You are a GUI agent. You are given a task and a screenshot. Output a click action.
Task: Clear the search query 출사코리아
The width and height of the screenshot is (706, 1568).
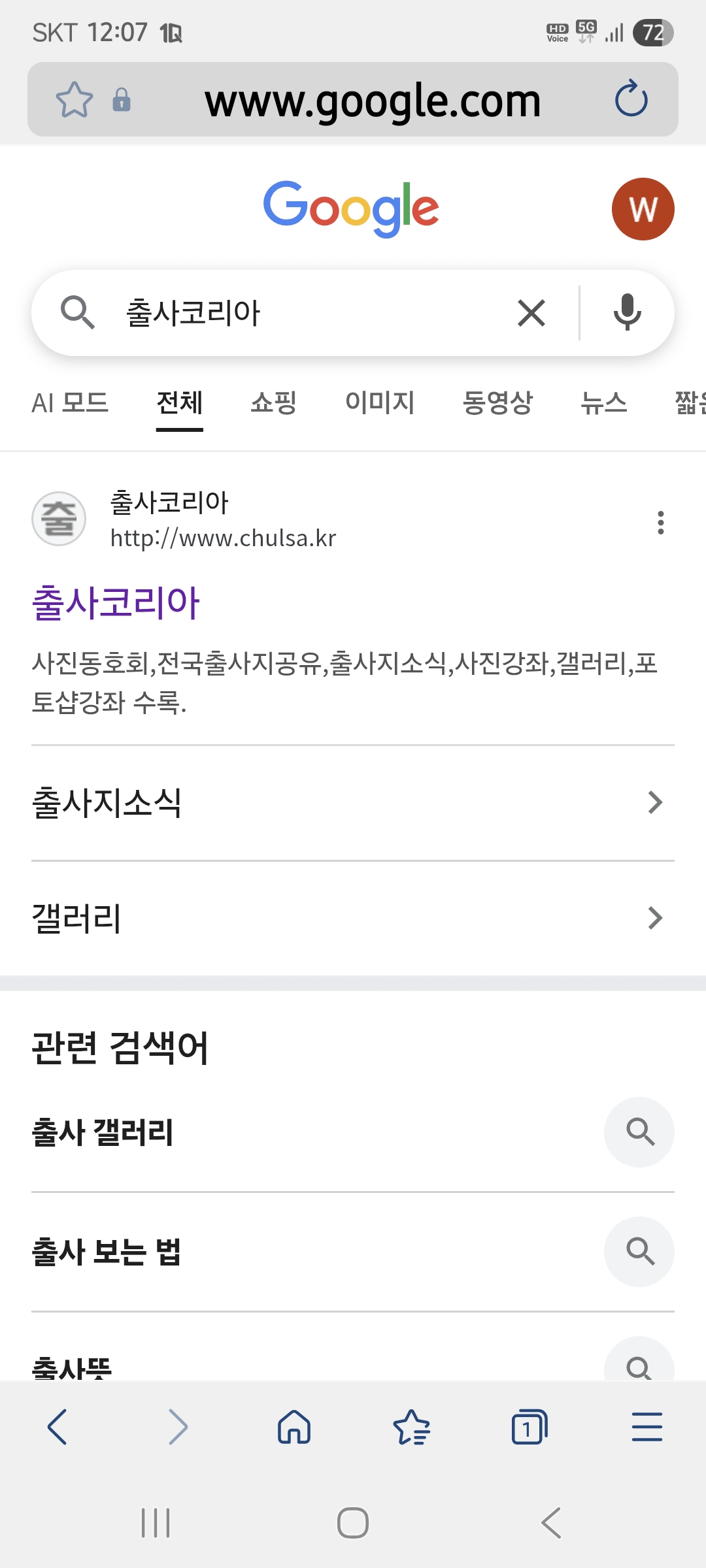coord(531,313)
